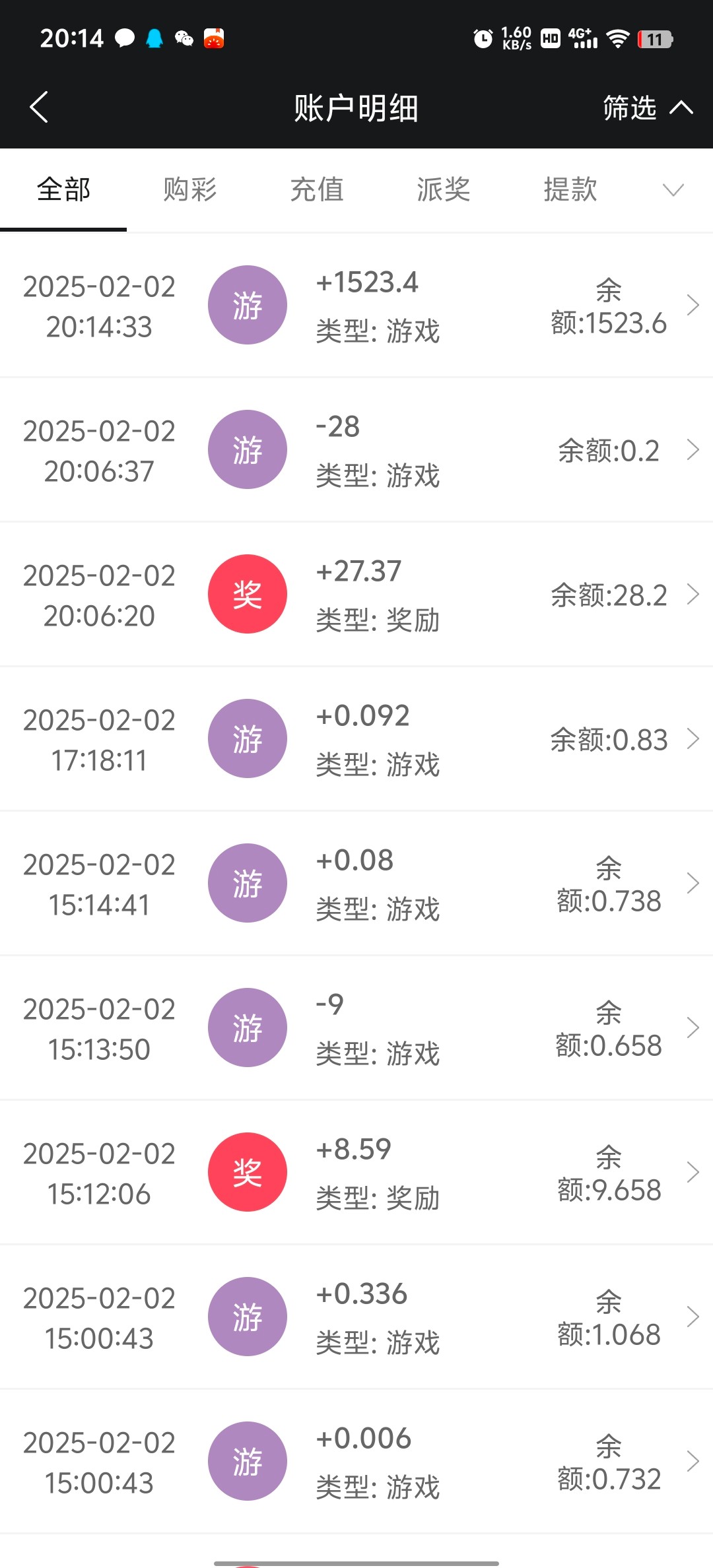The width and height of the screenshot is (713, 1568).
Task: View the 提款 tab
Action: point(570,190)
